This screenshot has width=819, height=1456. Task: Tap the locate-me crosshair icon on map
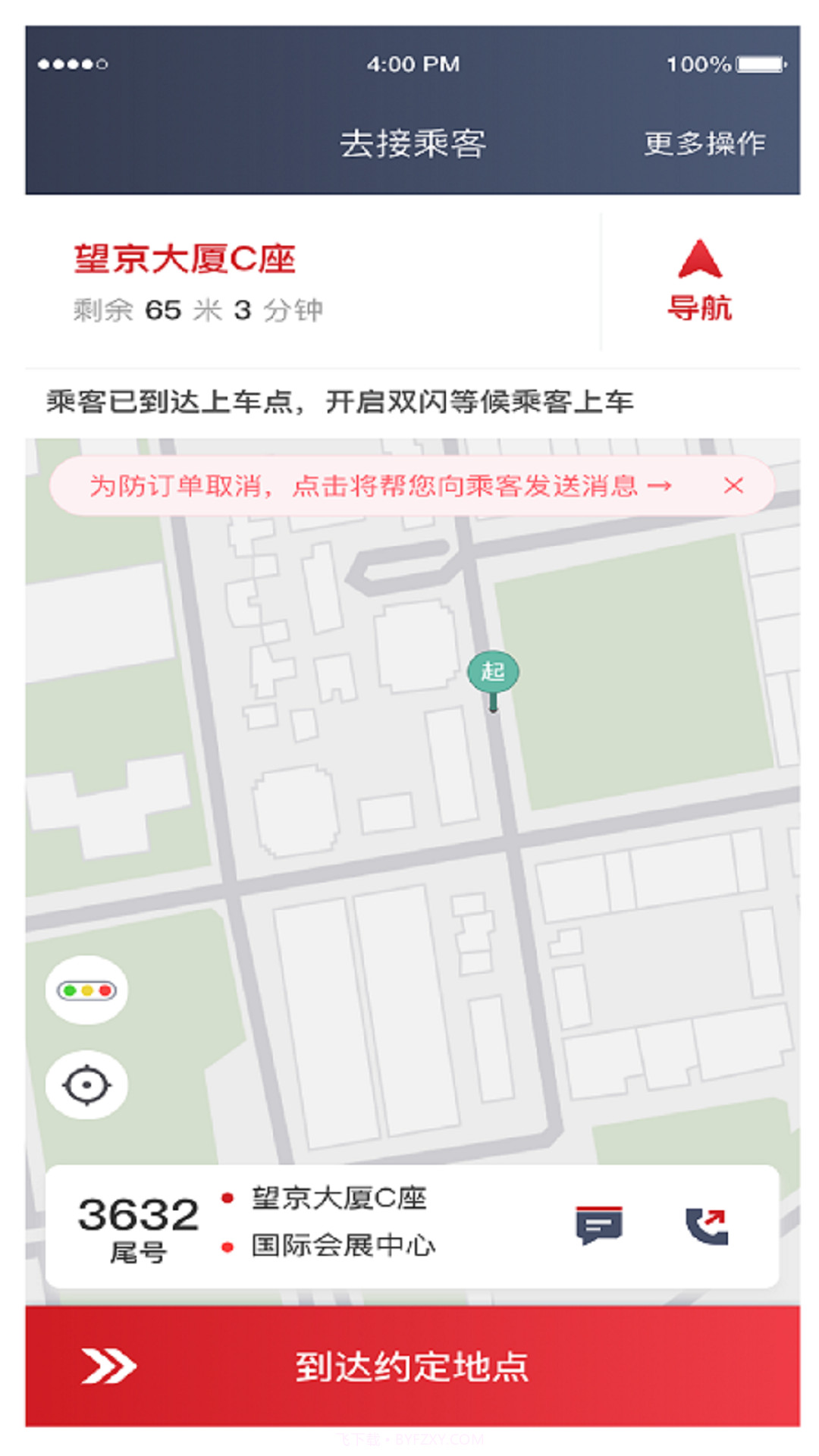coord(86,1086)
